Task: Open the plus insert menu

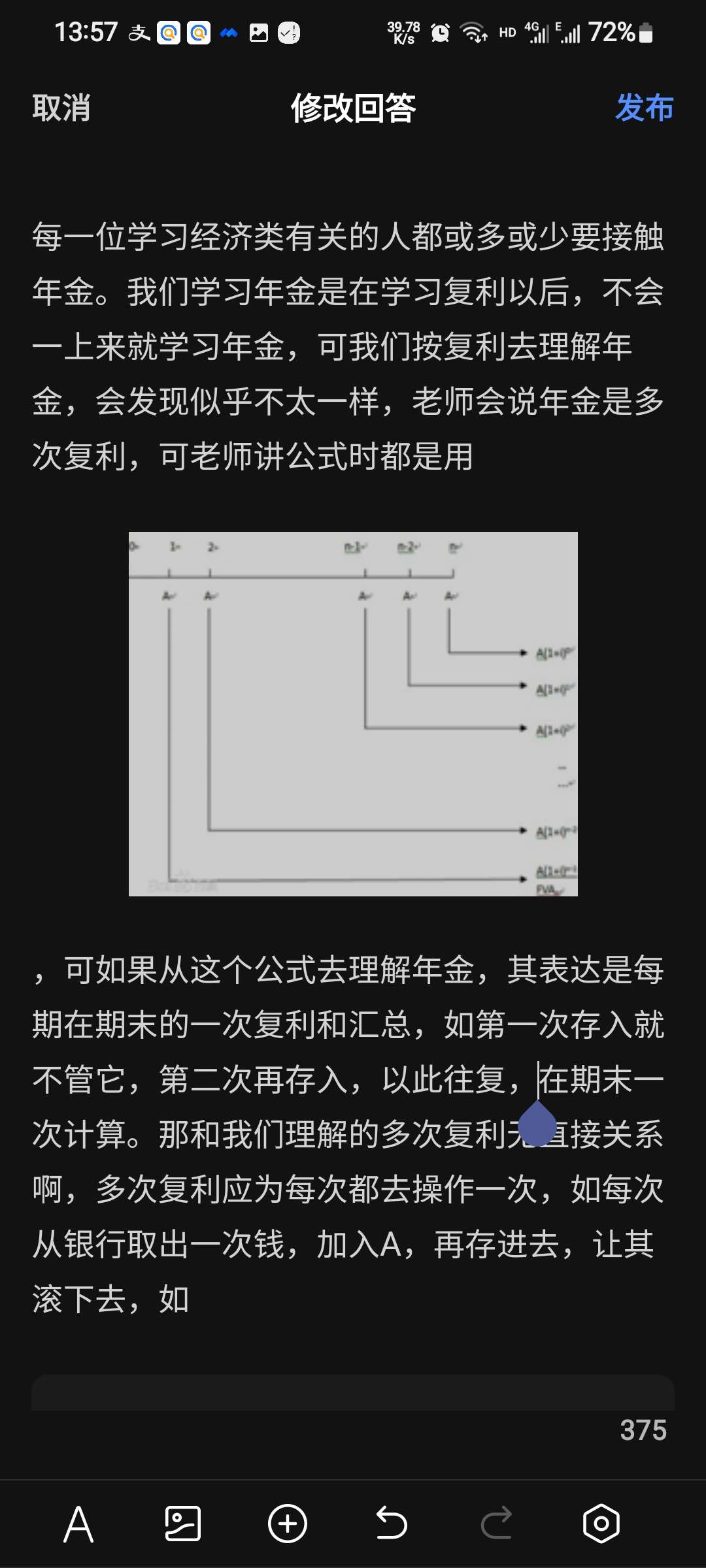Action: click(x=287, y=1524)
